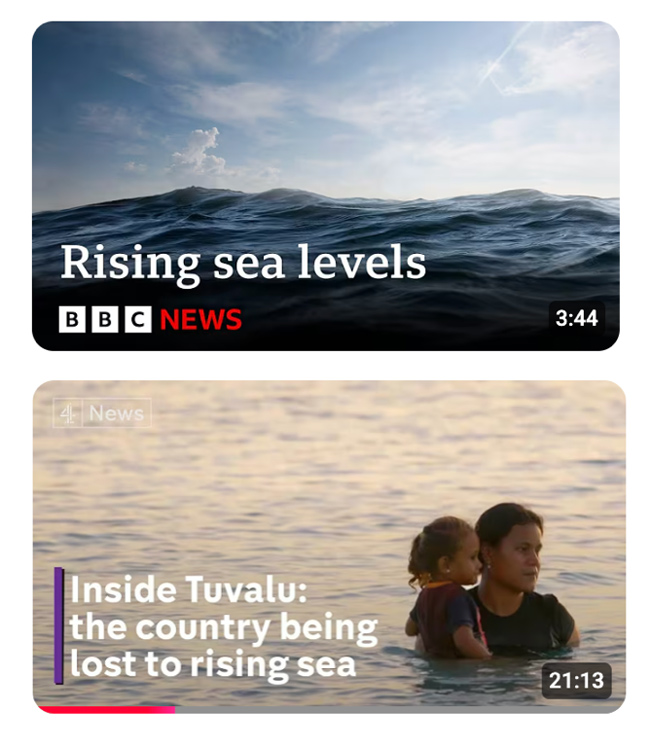
Task: Play the BBC News Rising sea levels video
Action: coord(325,186)
